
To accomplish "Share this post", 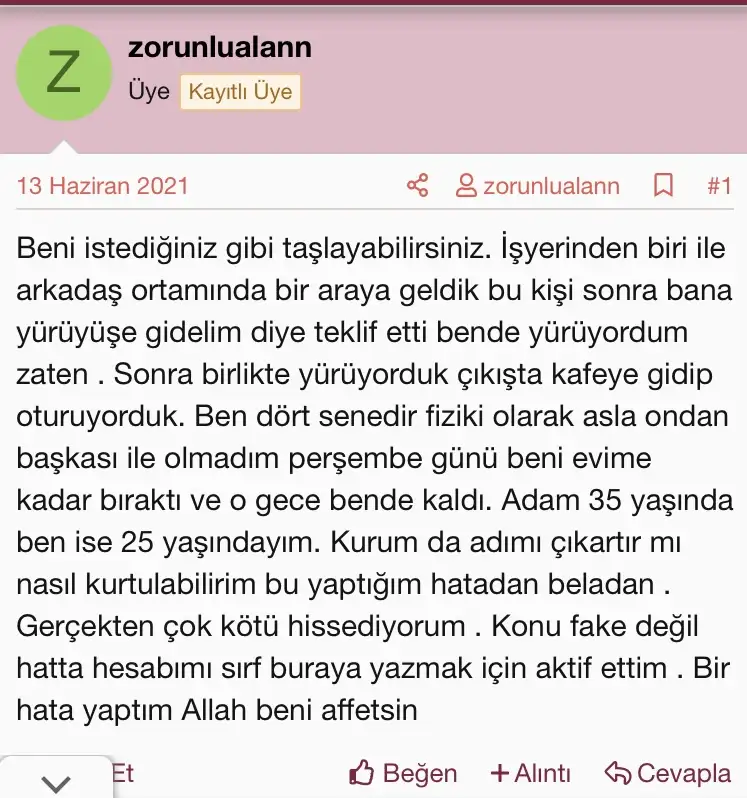I will [x=417, y=186].
